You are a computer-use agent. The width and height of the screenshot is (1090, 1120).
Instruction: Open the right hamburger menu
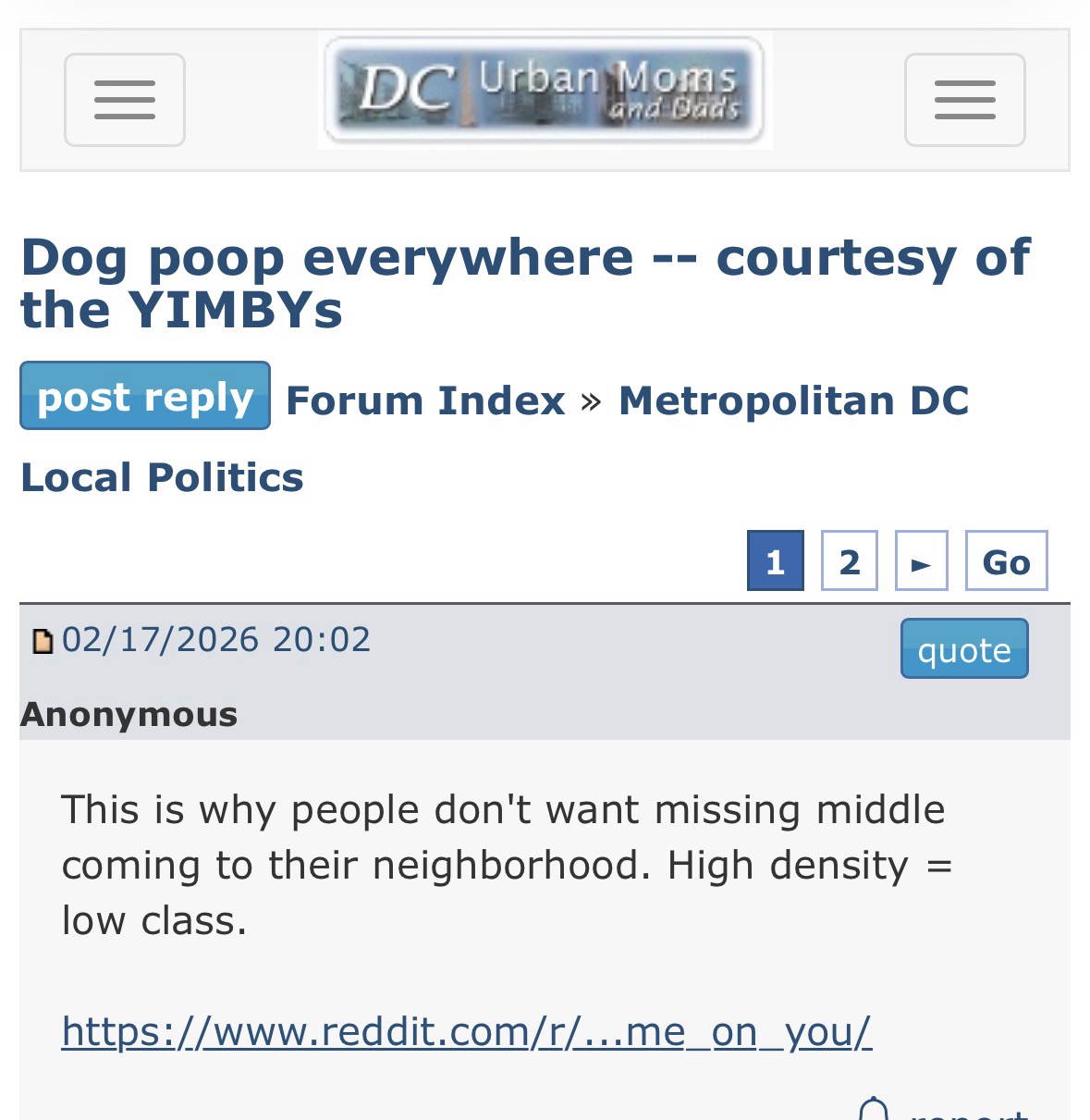tap(964, 100)
